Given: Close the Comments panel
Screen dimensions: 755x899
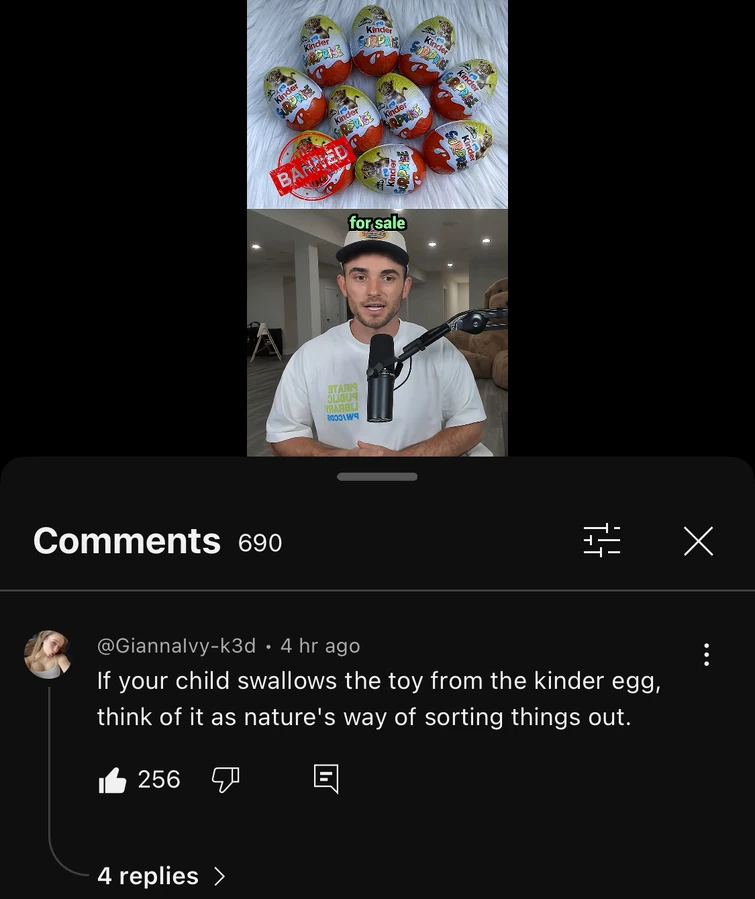Looking at the screenshot, I should (698, 541).
